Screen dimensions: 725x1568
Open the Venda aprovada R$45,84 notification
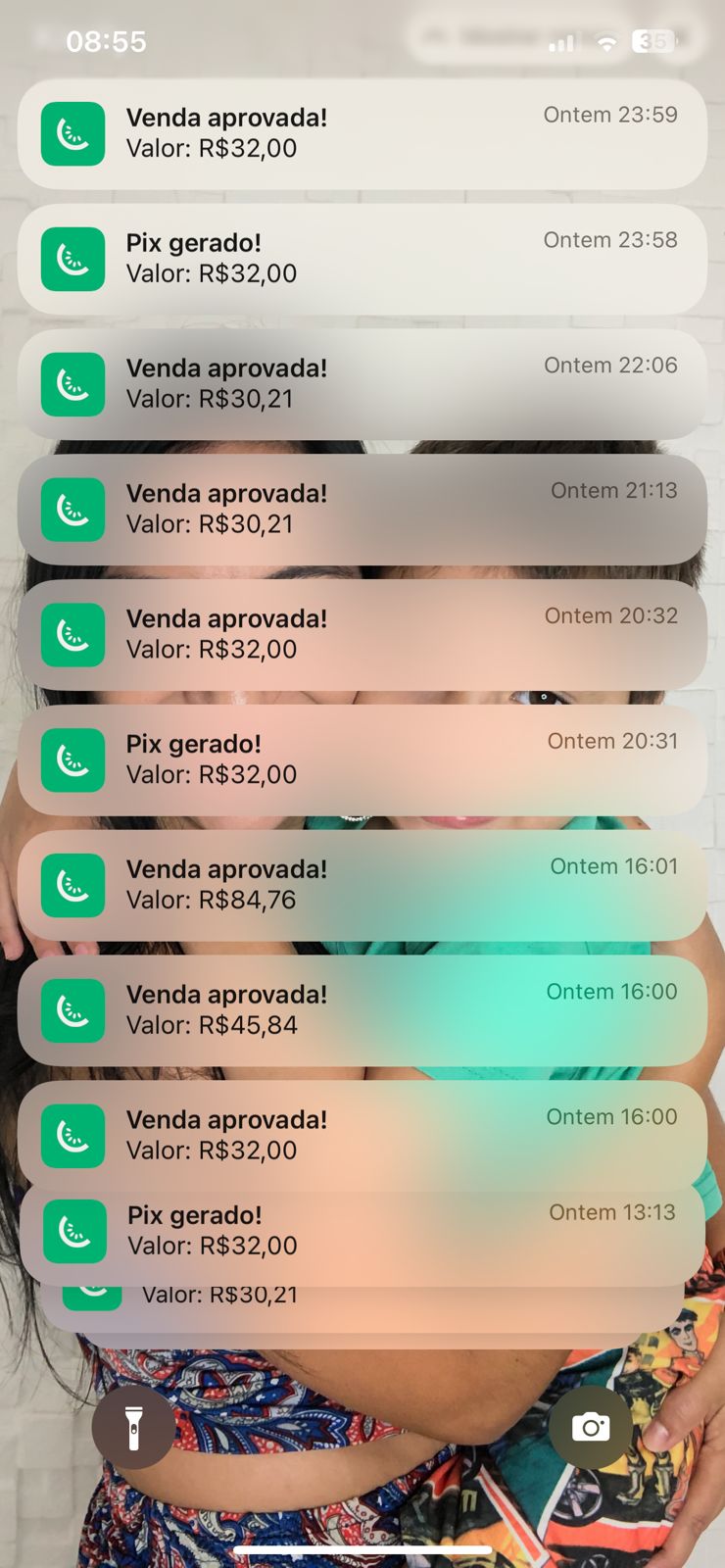362,1011
